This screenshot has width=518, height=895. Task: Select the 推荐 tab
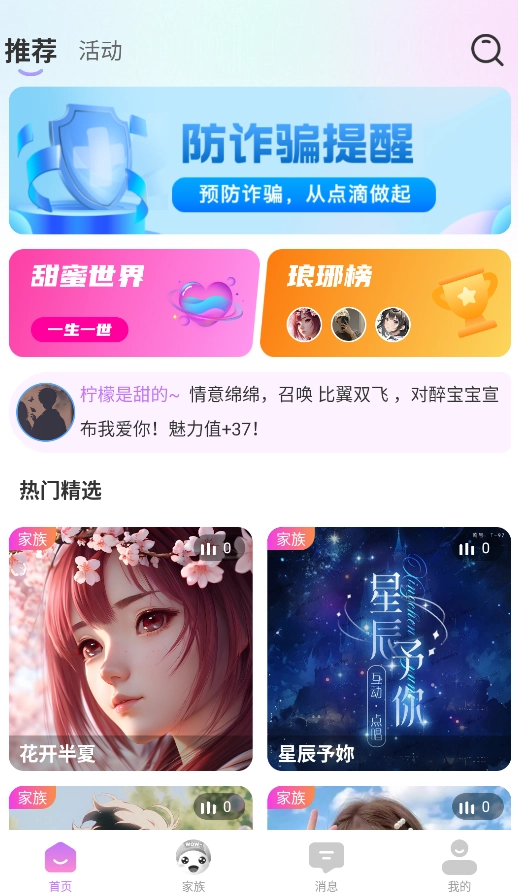31,51
